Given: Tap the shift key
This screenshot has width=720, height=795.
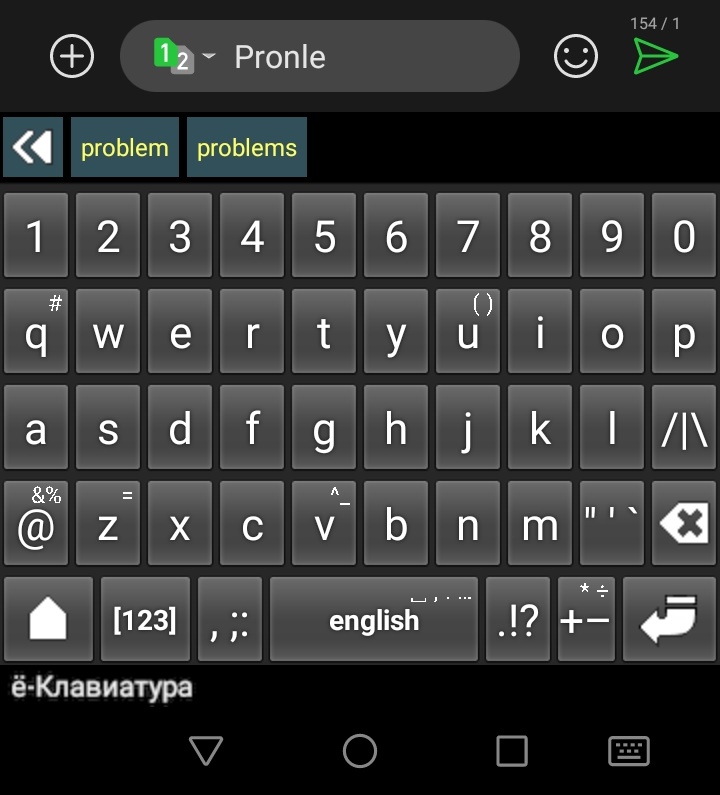Looking at the screenshot, I should click(48, 620).
